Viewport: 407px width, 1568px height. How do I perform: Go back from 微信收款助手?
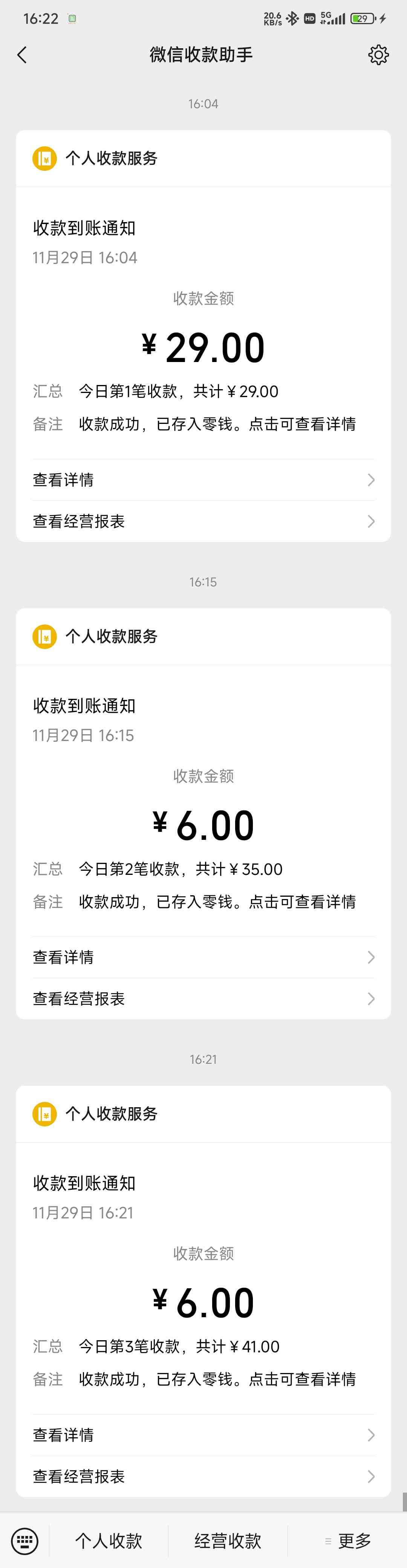click(23, 55)
